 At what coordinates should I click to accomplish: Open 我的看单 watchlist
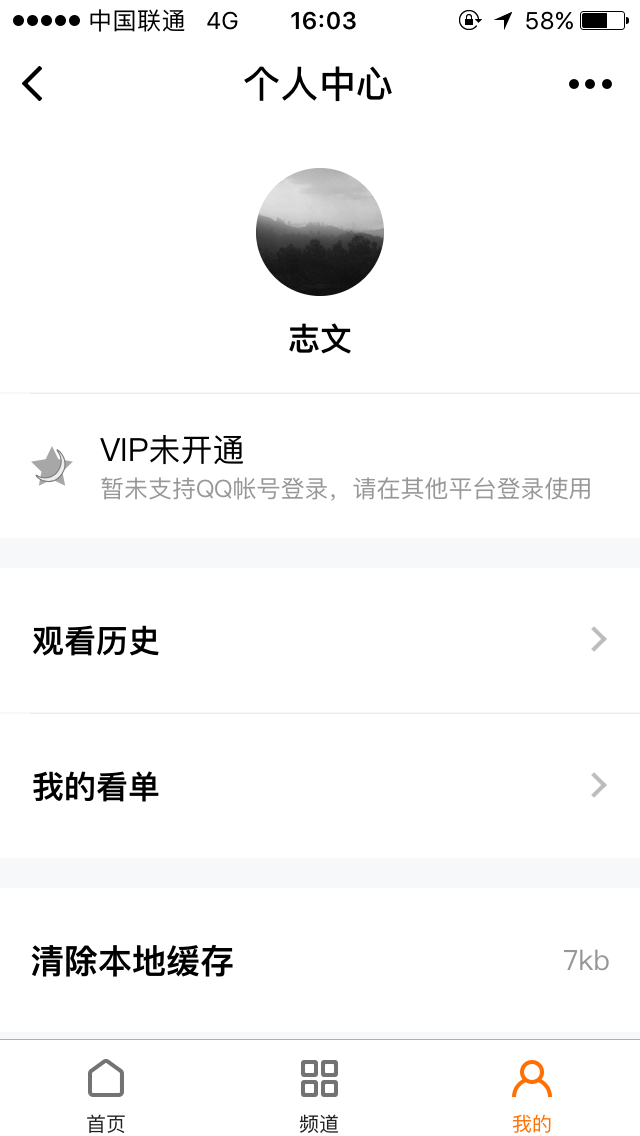pos(320,787)
